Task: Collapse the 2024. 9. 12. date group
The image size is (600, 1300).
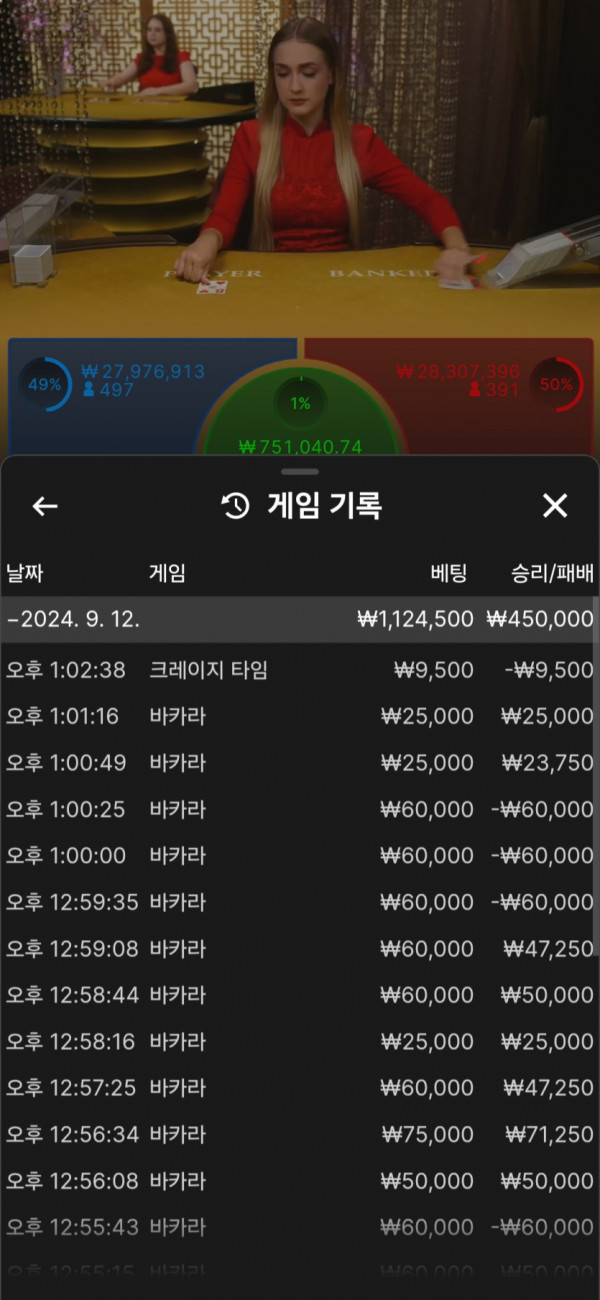Action: (298, 619)
